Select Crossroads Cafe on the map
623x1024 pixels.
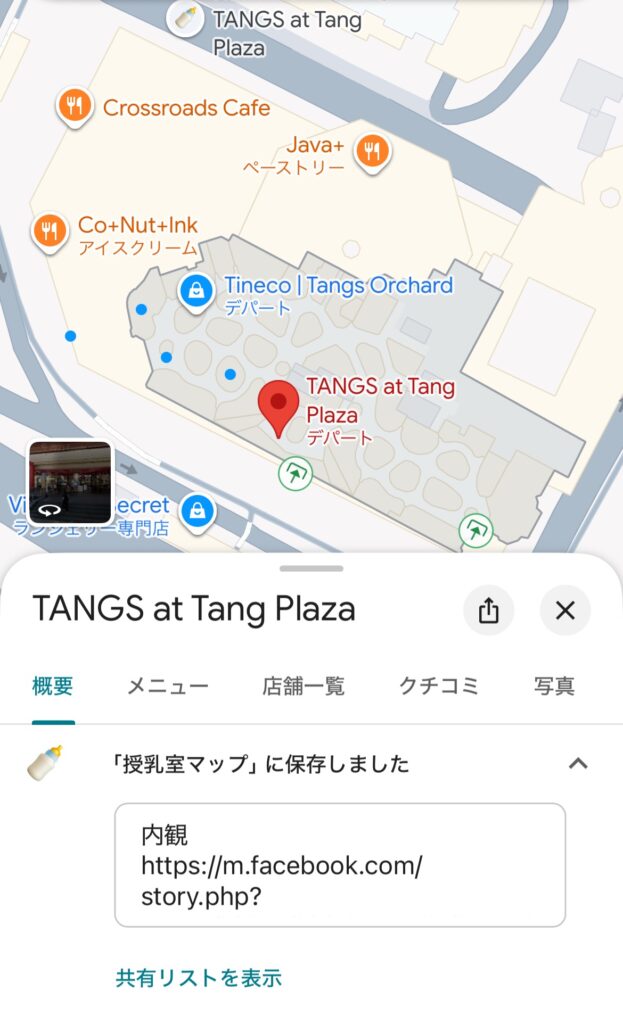74,106
